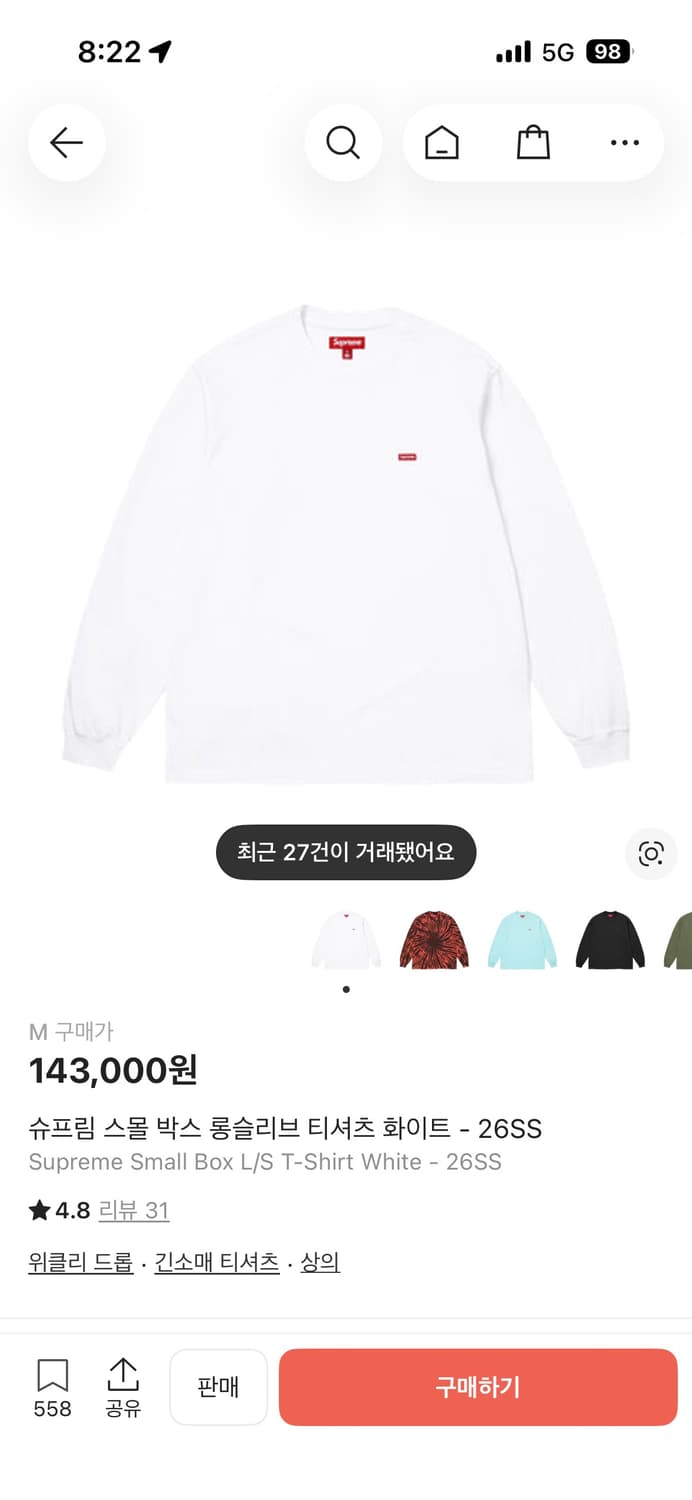Bookmark this item with 558 saves
The image size is (692, 1500).
tap(53, 1386)
